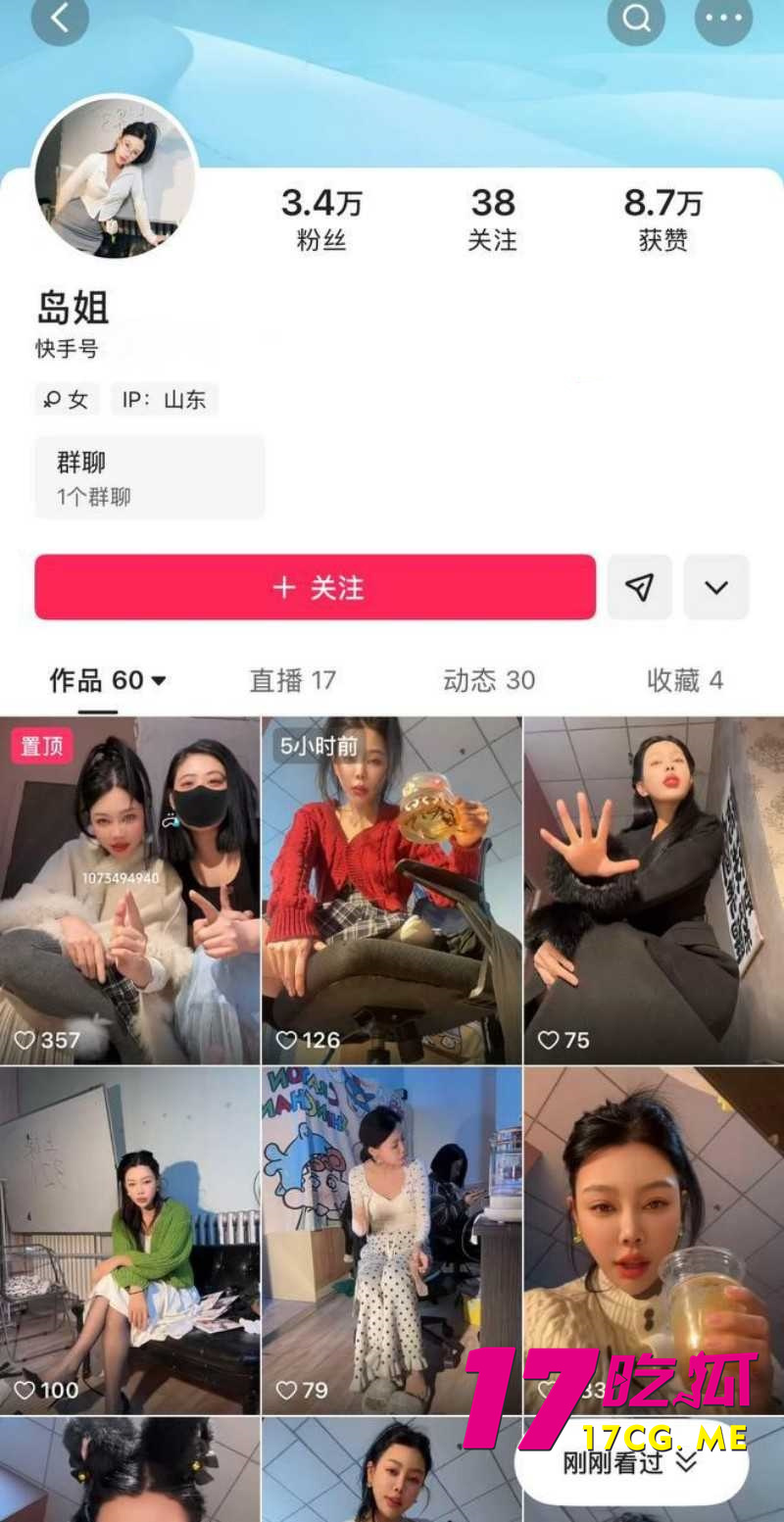
Task: Click the IP 山东 location tag
Action: tap(166, 399)
